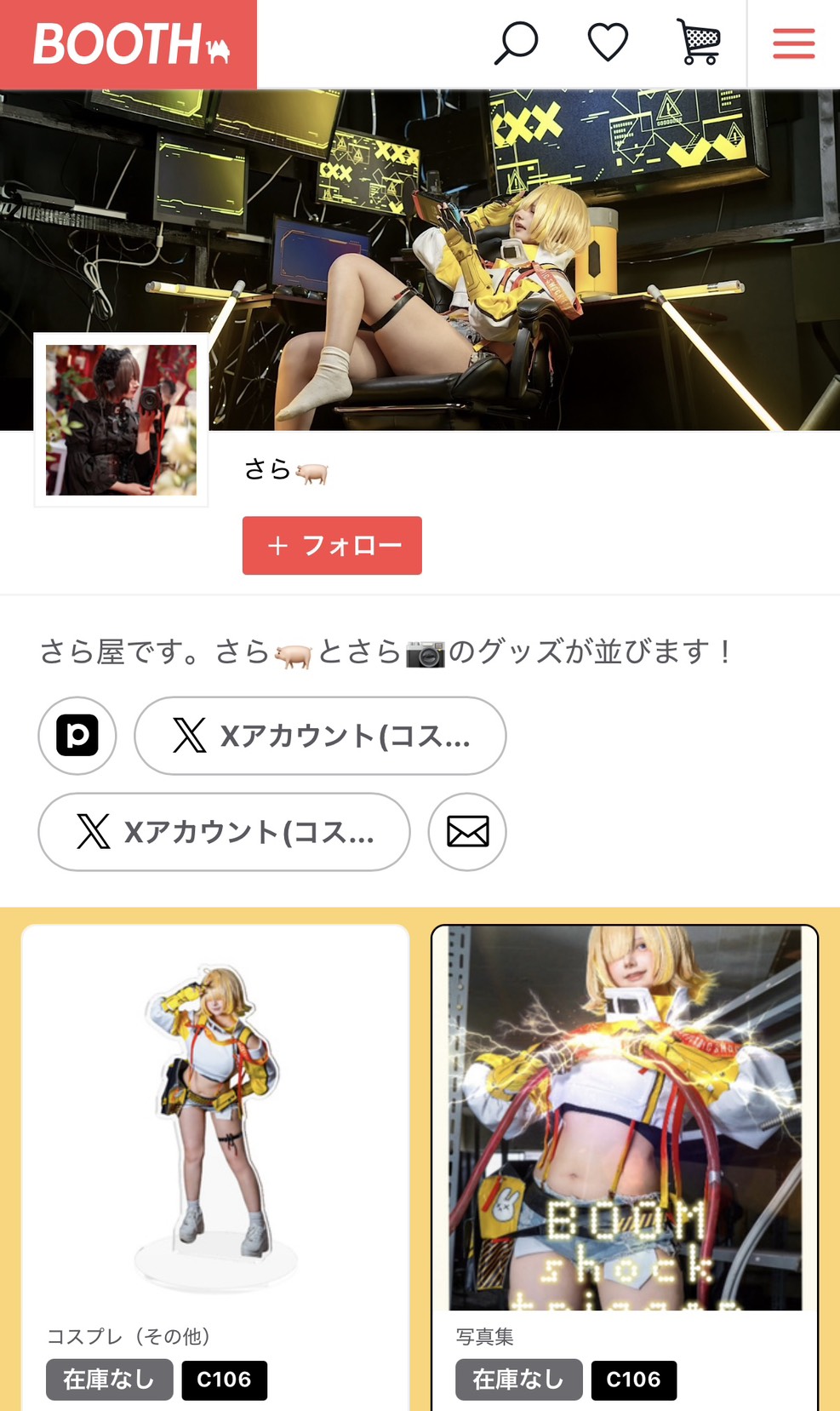
Task: Open the pixiv profile link
Action: coord(77,736)
